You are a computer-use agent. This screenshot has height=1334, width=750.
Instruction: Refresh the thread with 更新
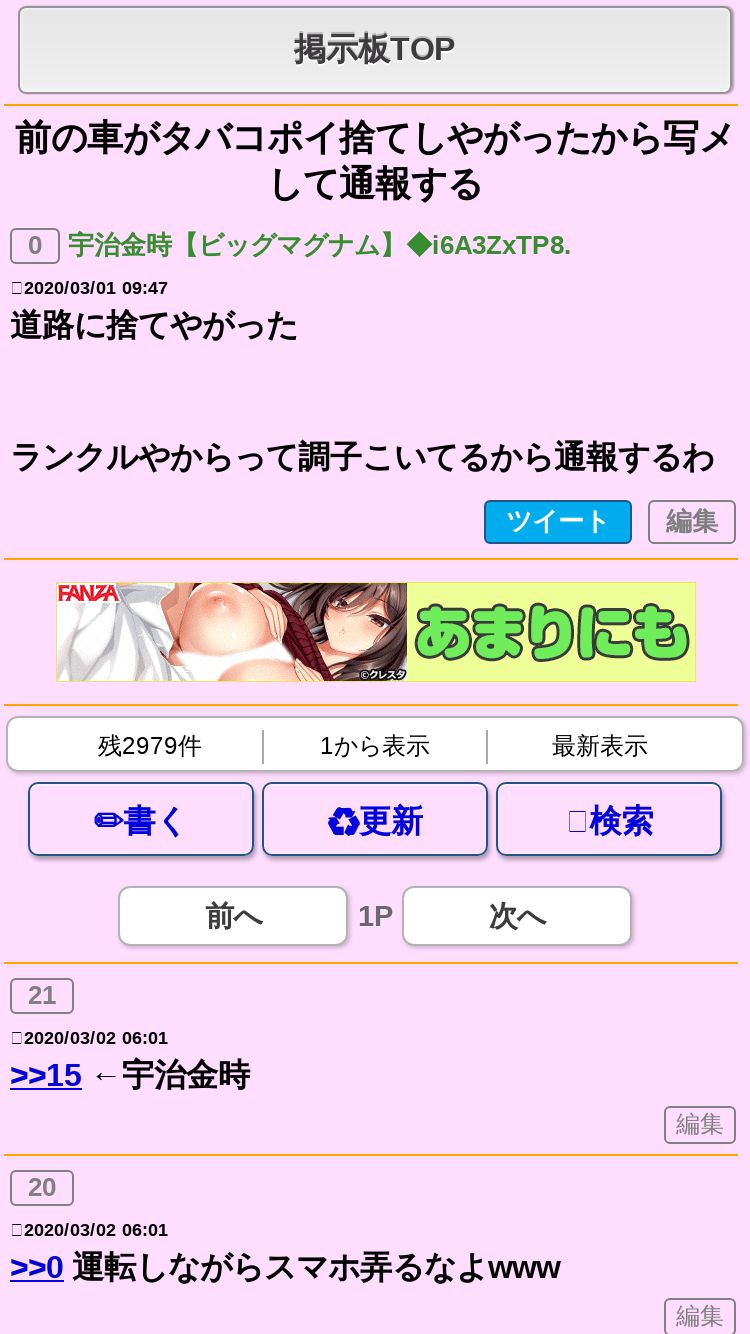click(375, 820)
